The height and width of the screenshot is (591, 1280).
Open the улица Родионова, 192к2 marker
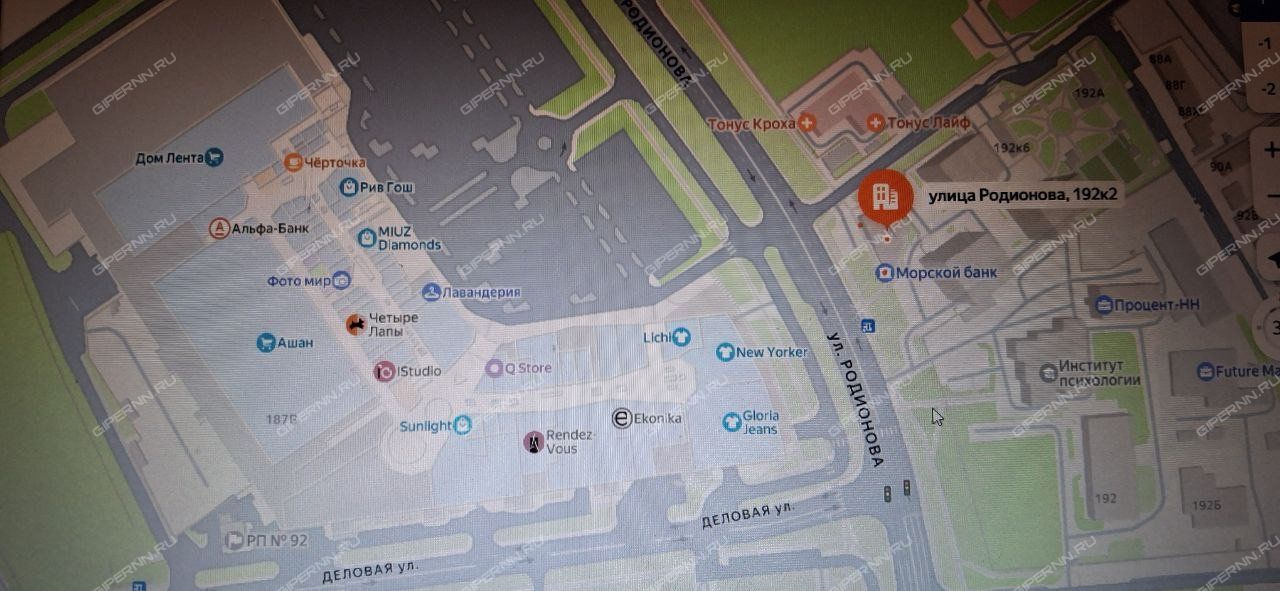point(885,194)
